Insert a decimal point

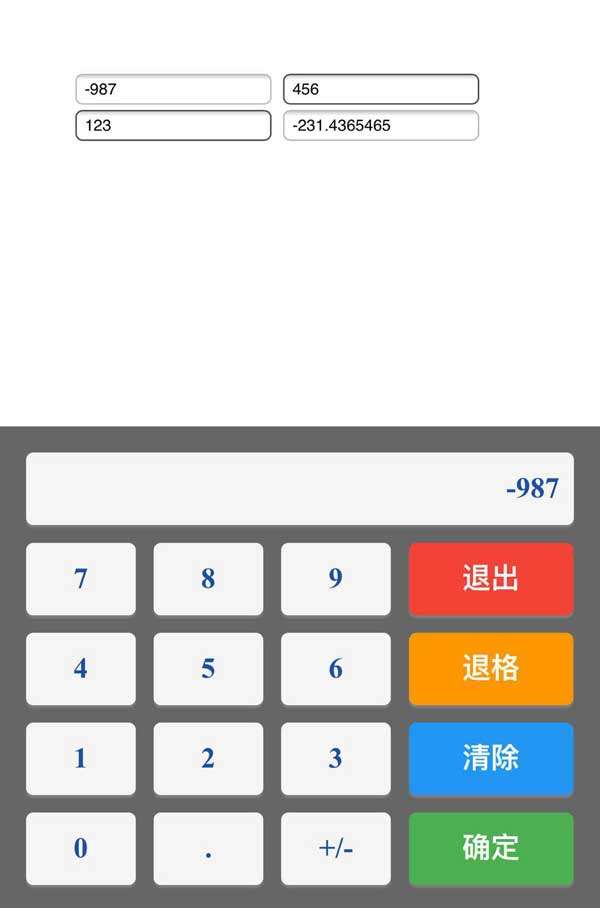208,848
